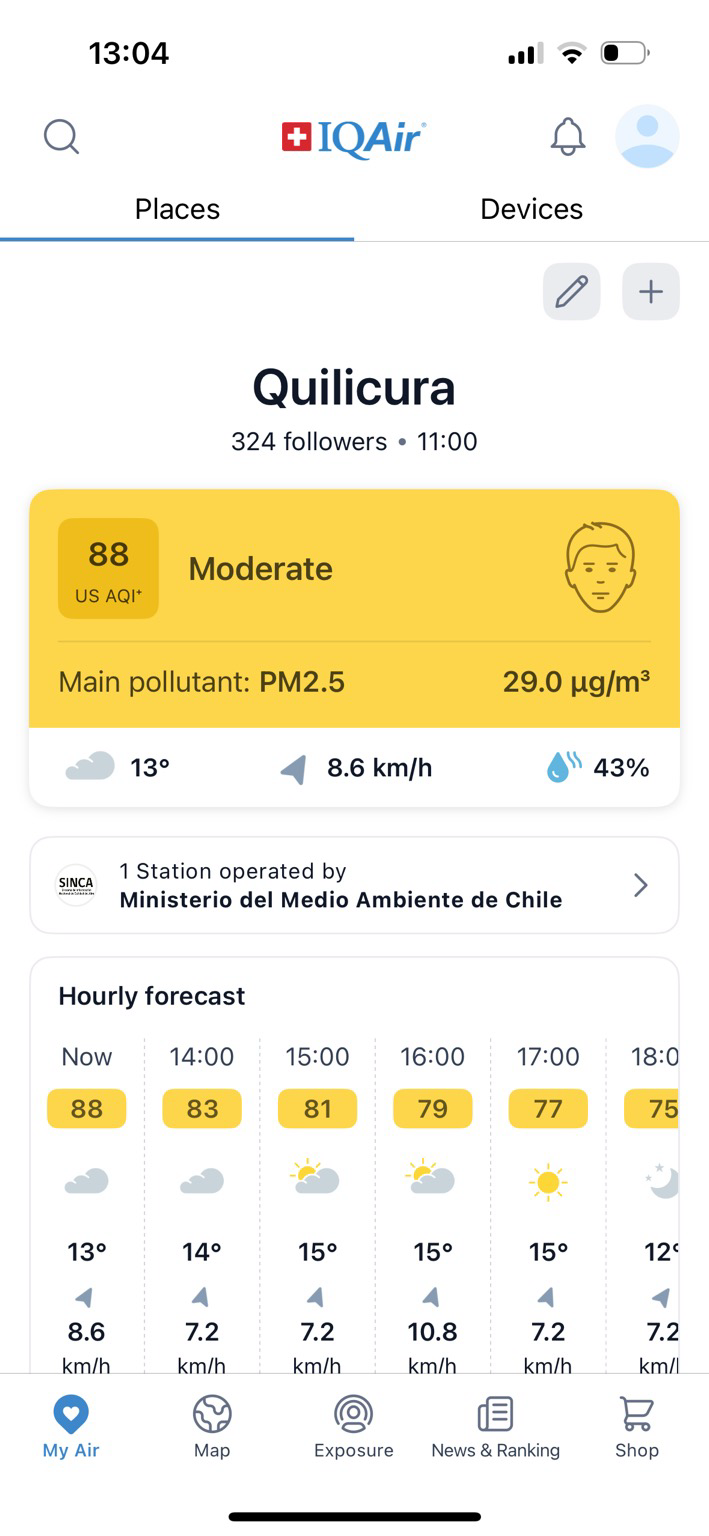Image resolution: width=709 pixels, height=1536 pixels.
Task: Add a new place with the plus button
Action: pos(651,292)
